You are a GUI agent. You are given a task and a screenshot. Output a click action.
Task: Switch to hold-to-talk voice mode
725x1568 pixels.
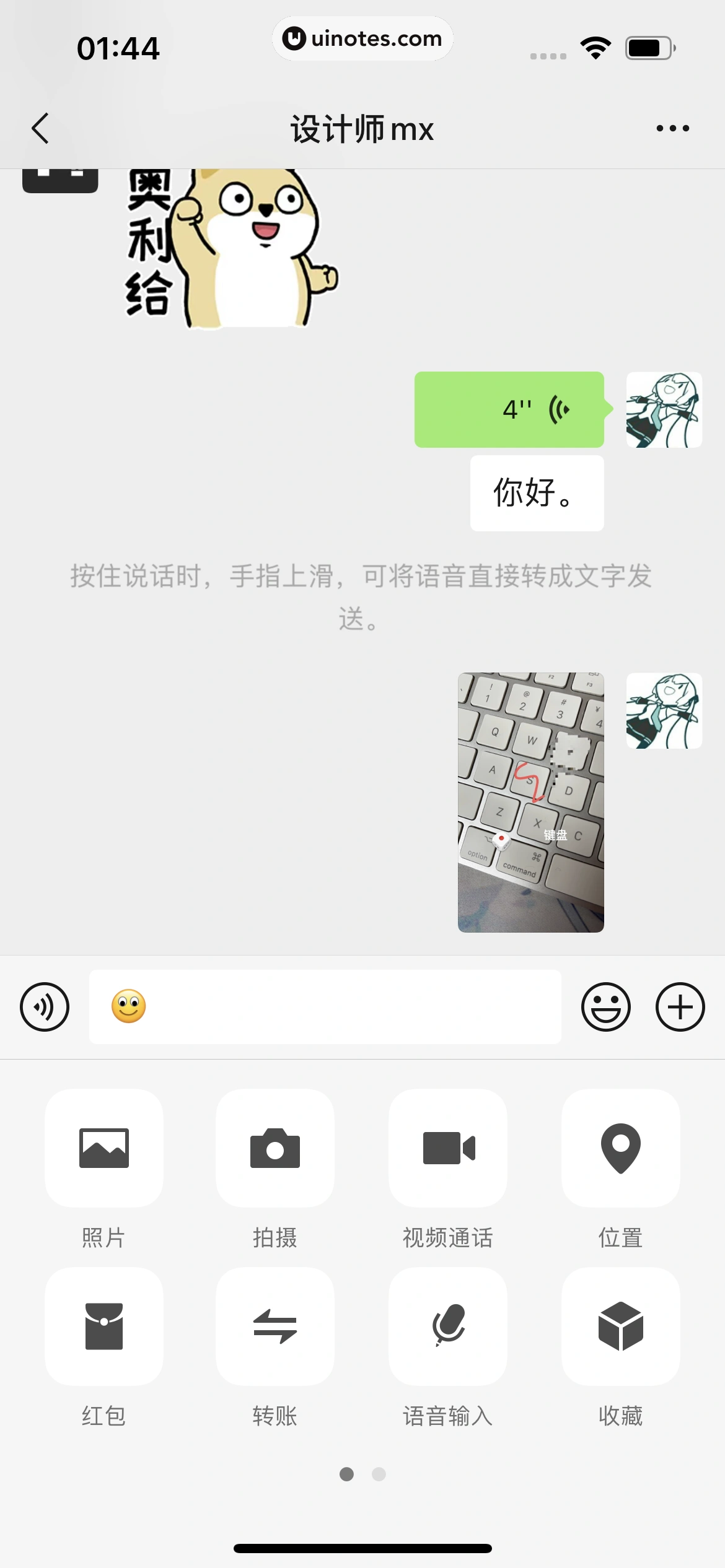[x=45, y=1007]
